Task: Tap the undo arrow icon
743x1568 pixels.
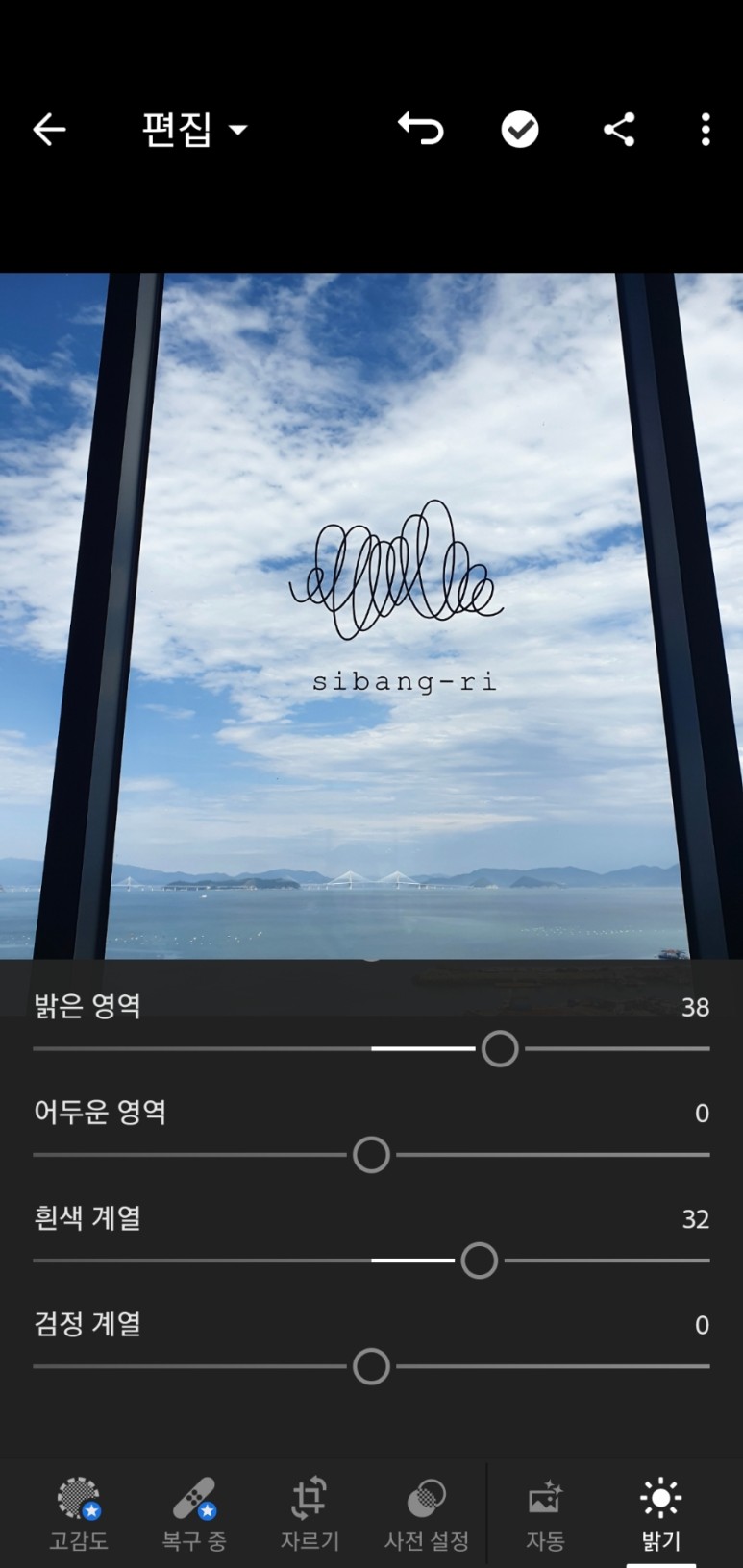Action: 422,130
